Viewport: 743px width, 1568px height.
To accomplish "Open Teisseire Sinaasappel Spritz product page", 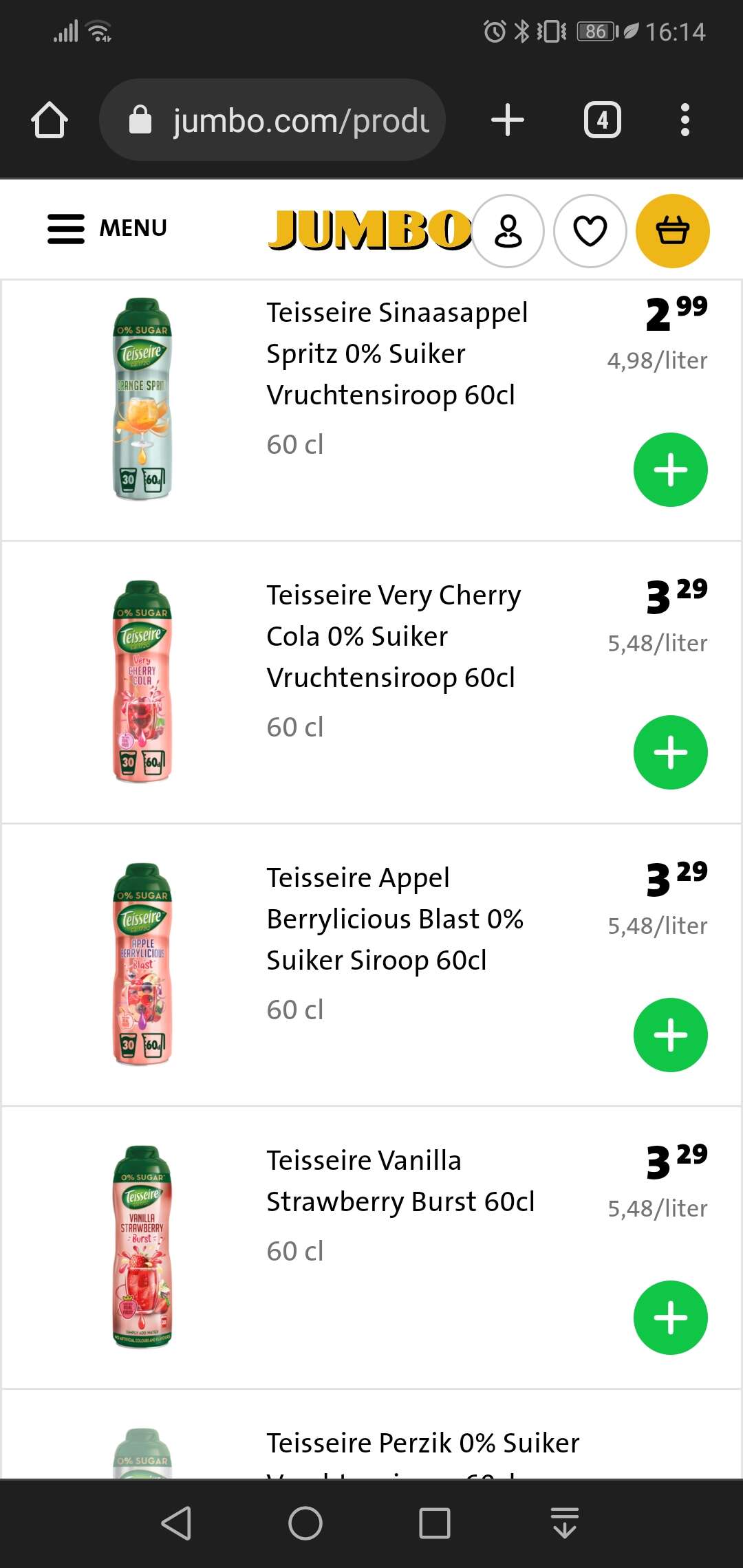I will (397, 353).
